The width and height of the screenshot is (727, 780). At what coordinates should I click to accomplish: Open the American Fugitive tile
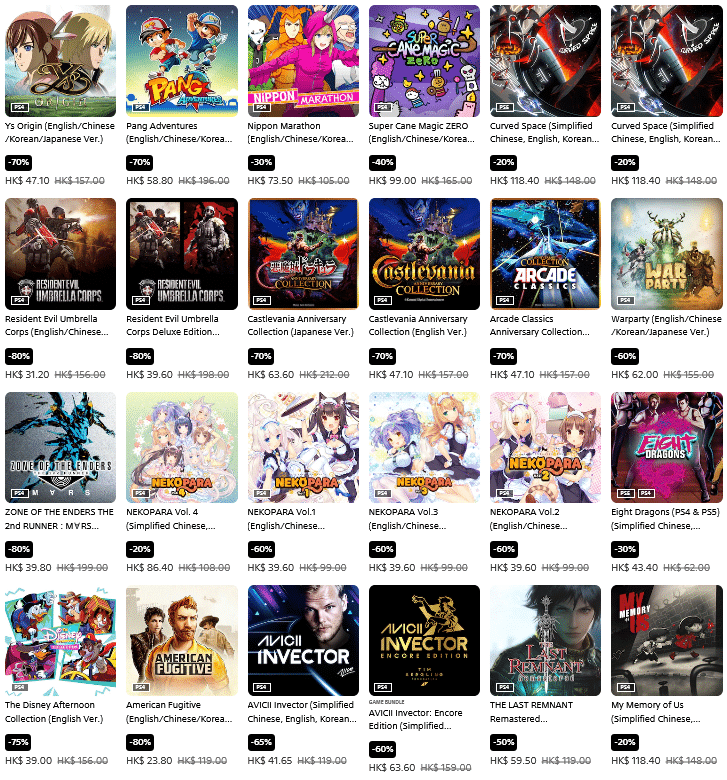click(x=181, y=640)
